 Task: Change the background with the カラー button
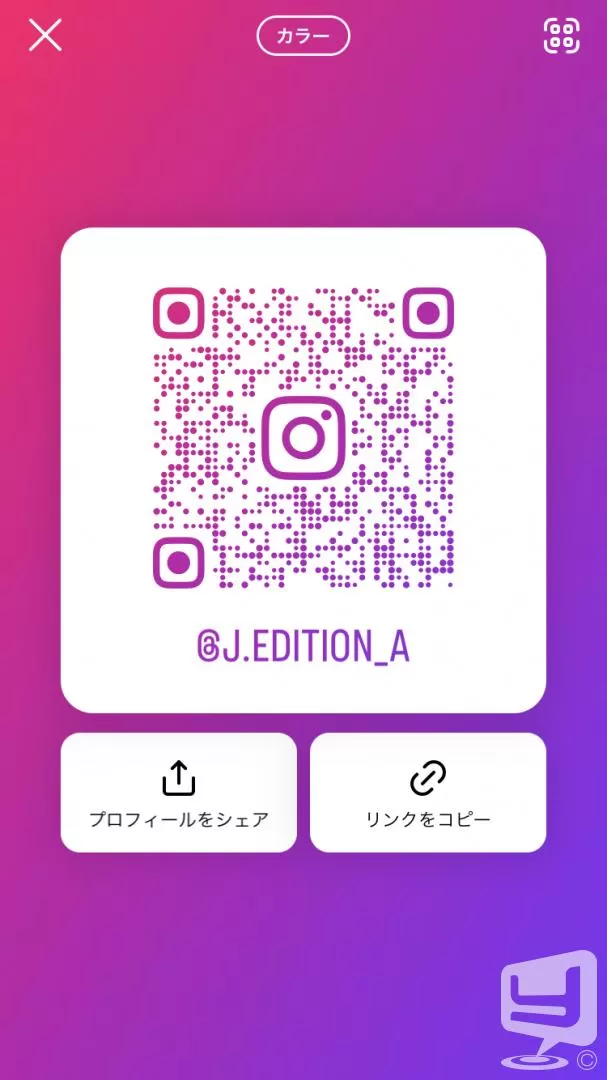pyautogui.click(x=303, y=36)
